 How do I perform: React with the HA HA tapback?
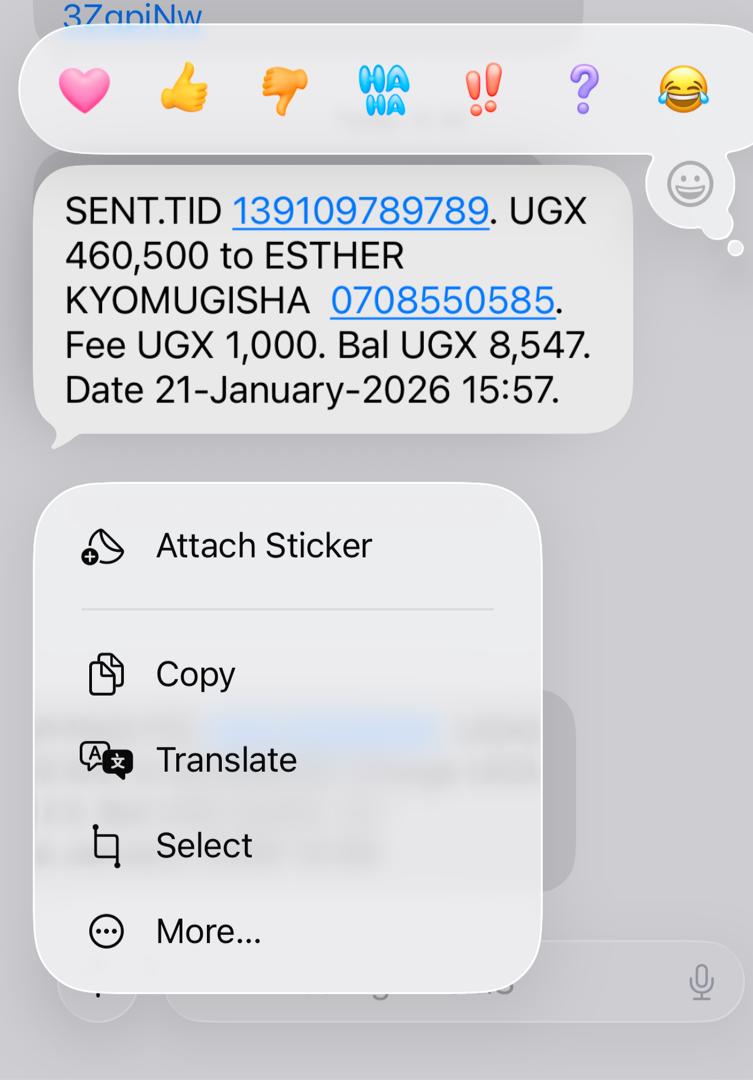(384, 90)
